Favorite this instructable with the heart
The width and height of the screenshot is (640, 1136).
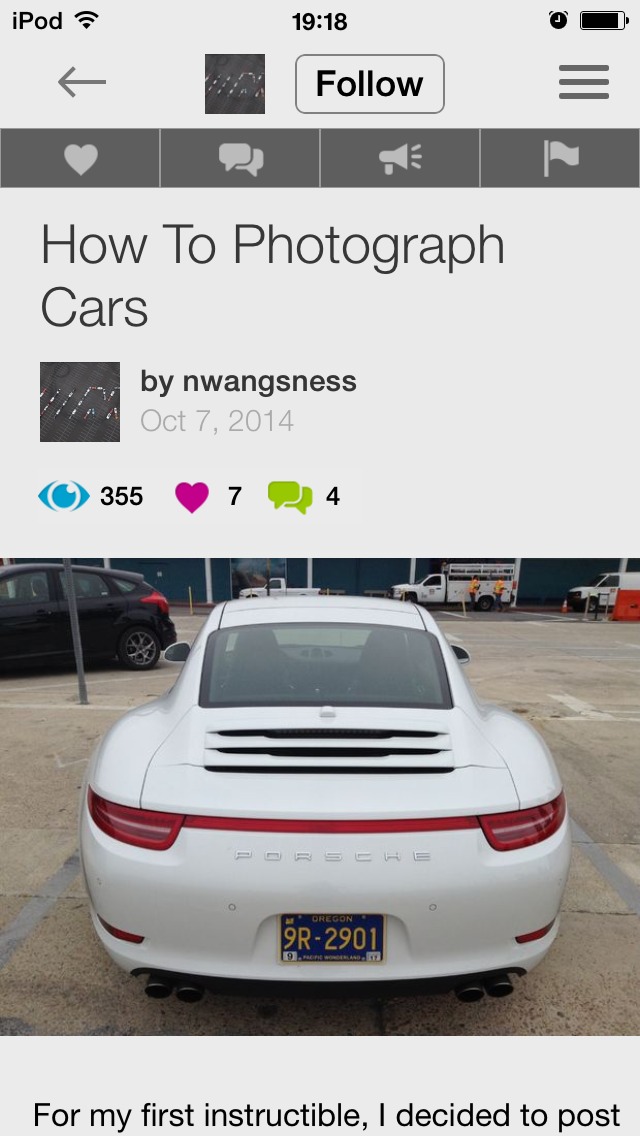[x=80, y=159]
